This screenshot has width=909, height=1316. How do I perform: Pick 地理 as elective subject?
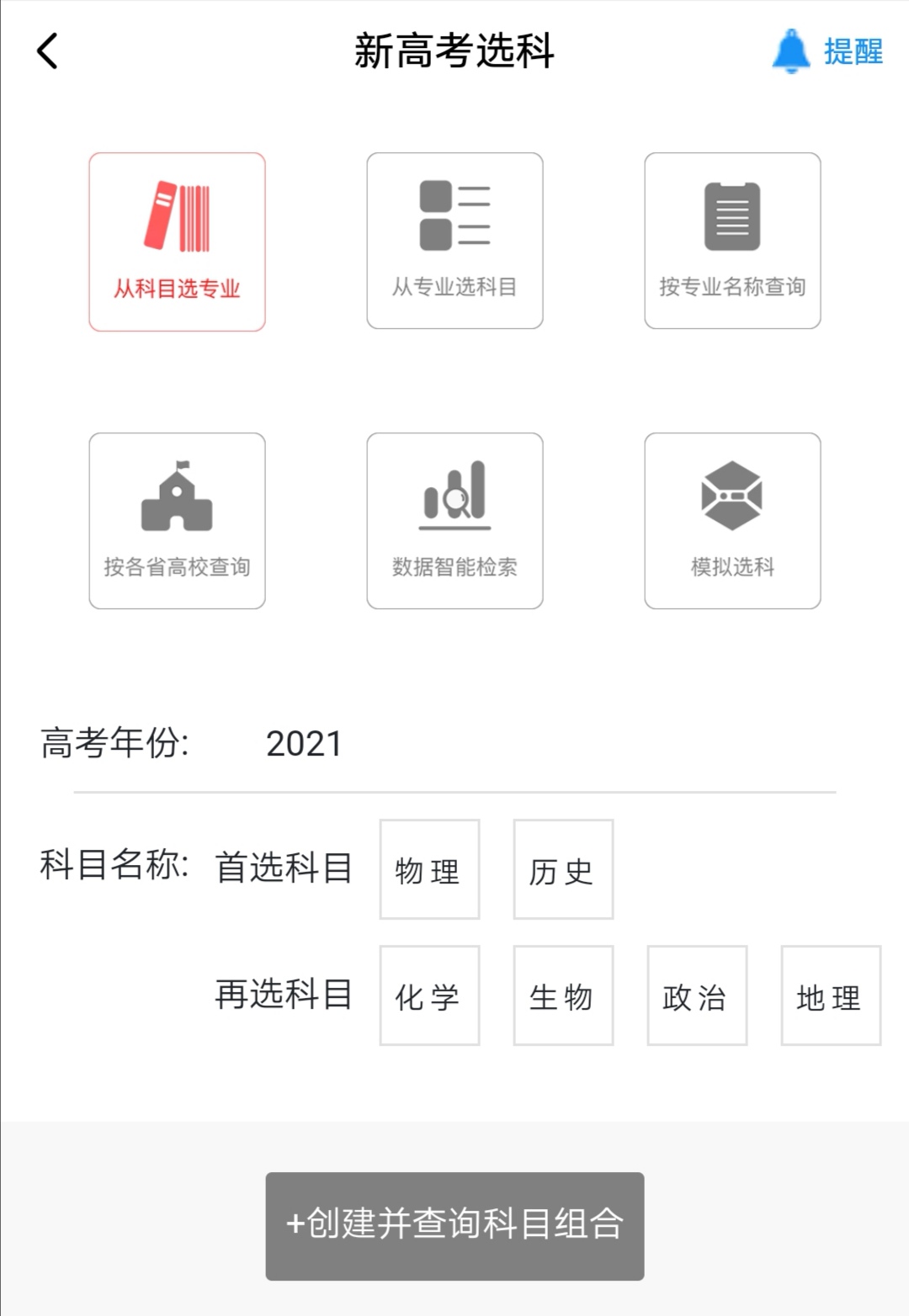(831, 995)
